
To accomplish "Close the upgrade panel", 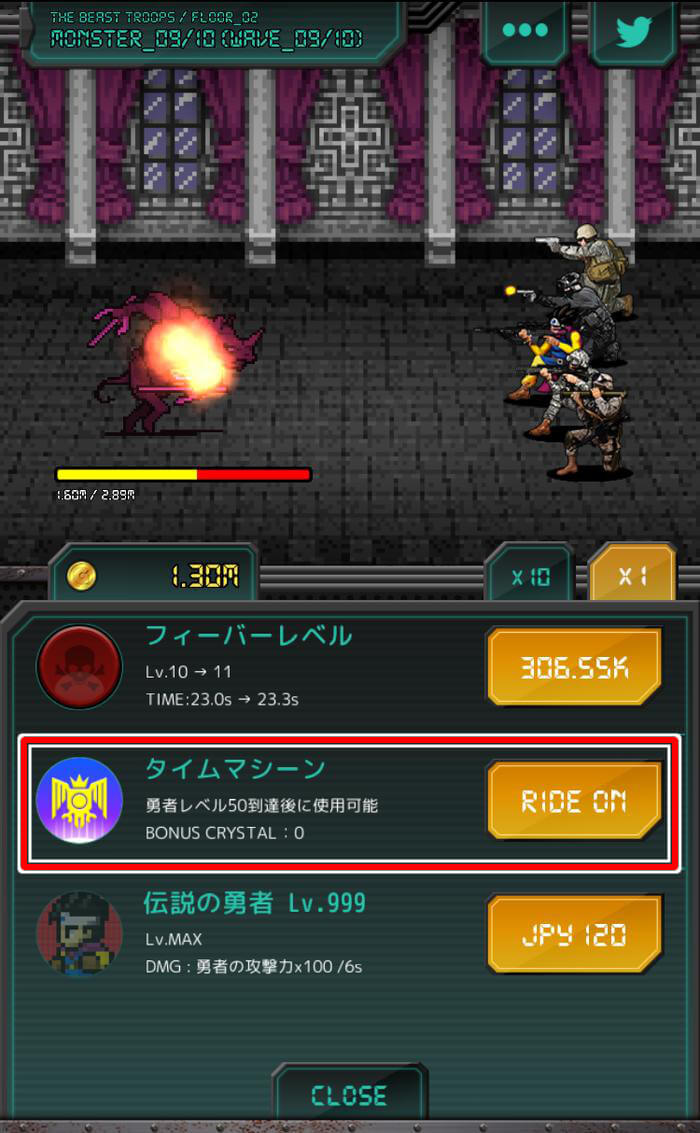I will [x=349, y=1095].
